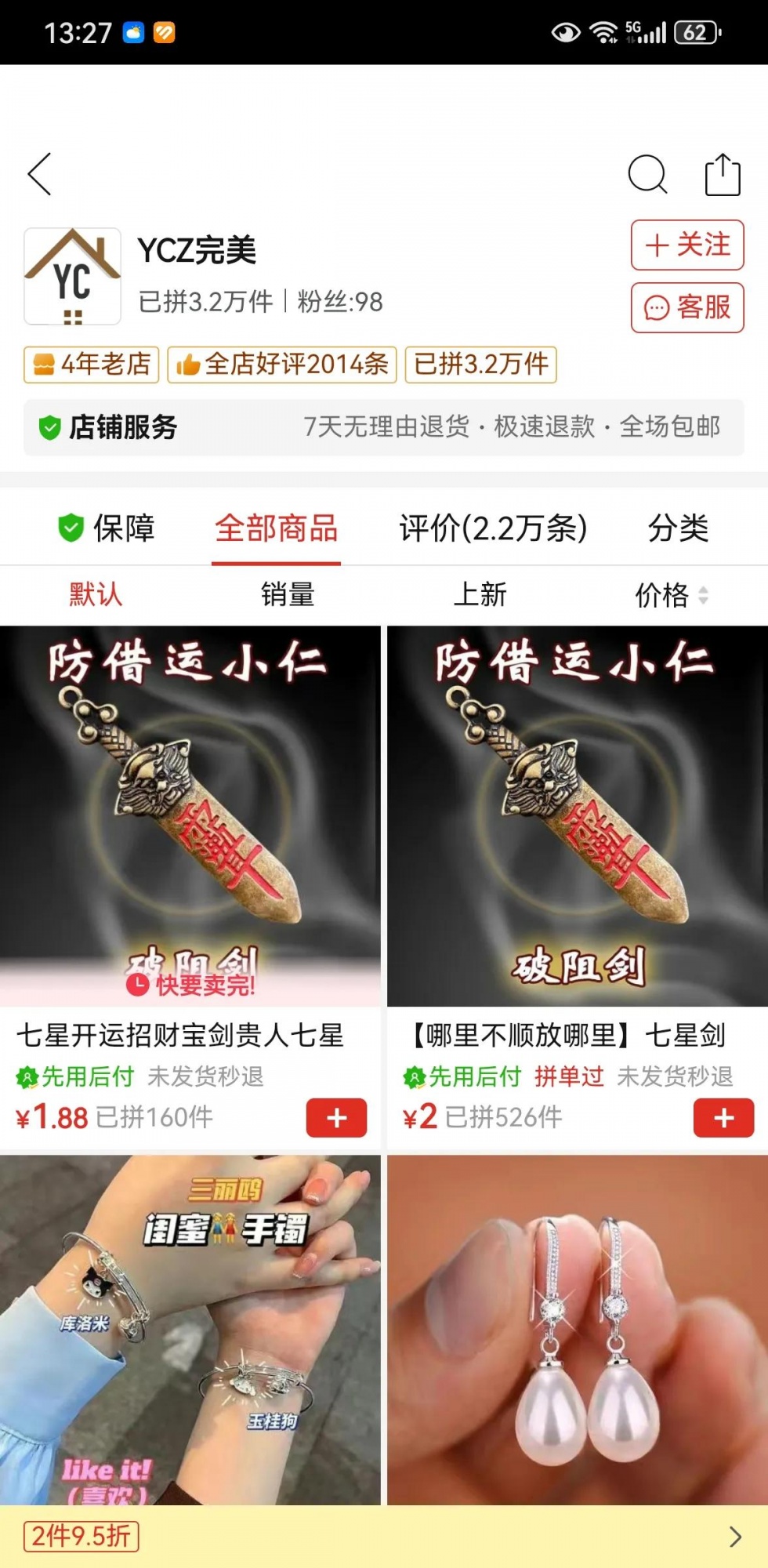Add the ¥2 七星剑 to cart
Image resolution: width=768 pixels, height=1568 pixels.
(723, 1117)
